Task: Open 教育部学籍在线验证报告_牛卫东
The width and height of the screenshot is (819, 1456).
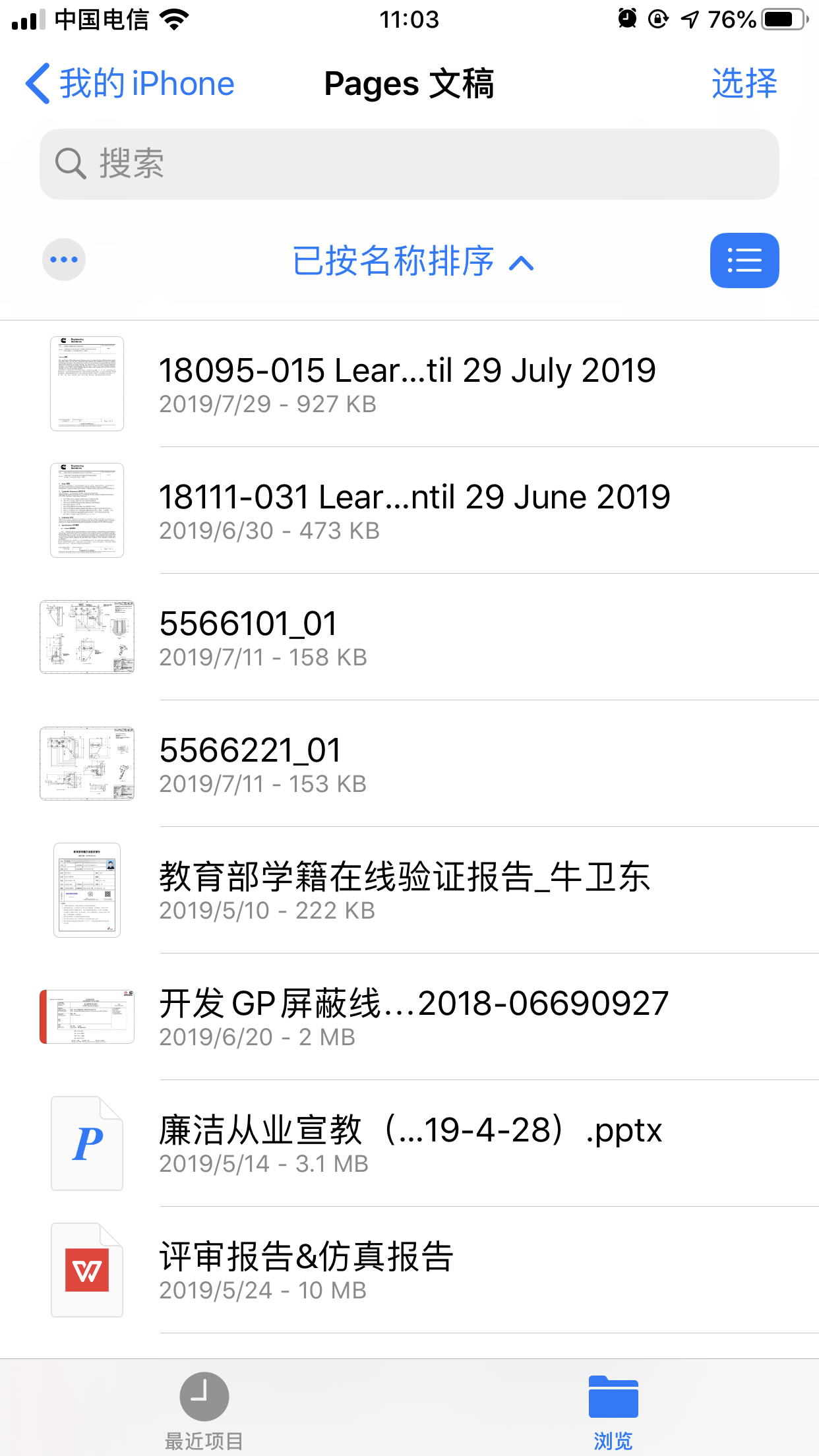Action: [x=404, y=890]
